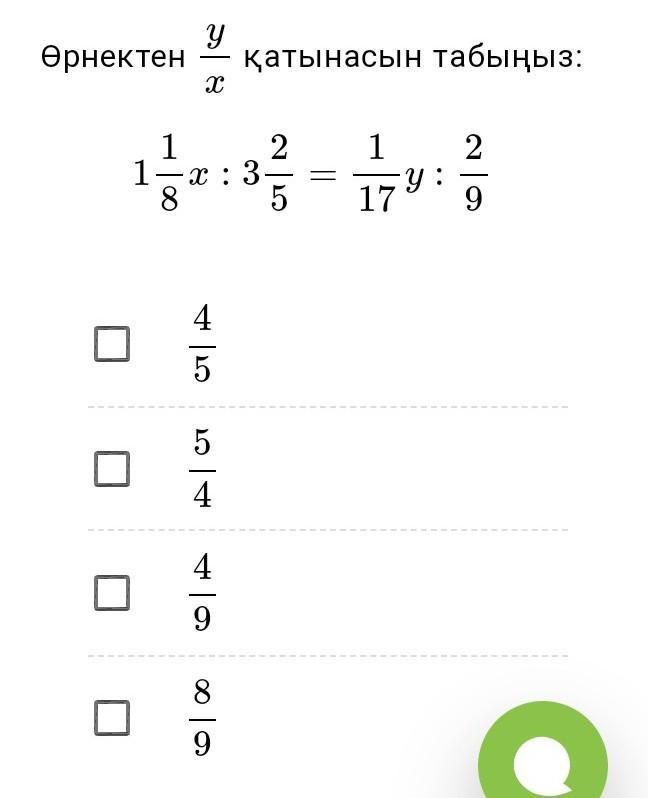Mark 8/9 as the answer
648x798 pixels.
coord(112,716)
